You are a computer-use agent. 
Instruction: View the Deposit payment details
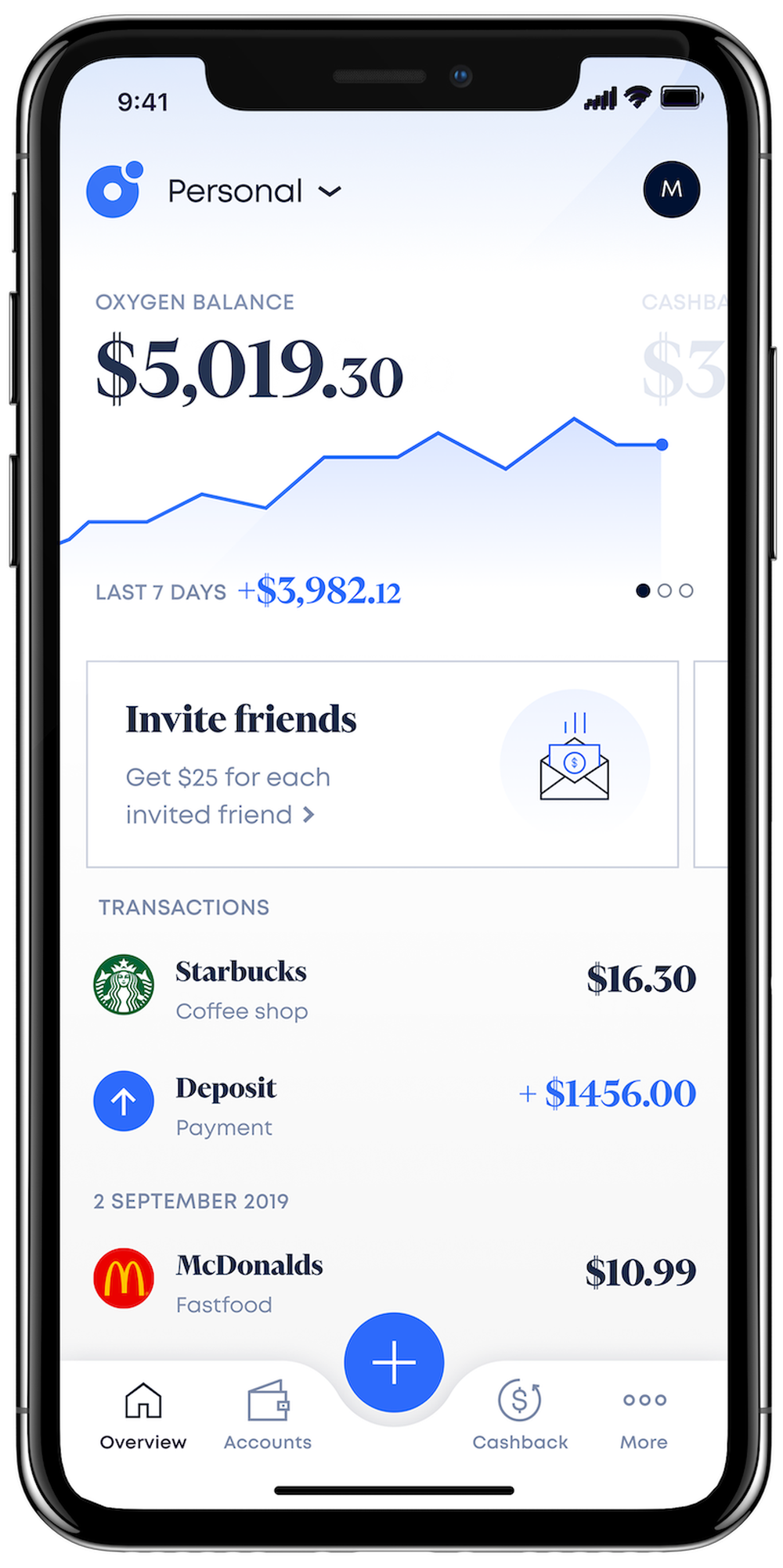coord(391,1103)
